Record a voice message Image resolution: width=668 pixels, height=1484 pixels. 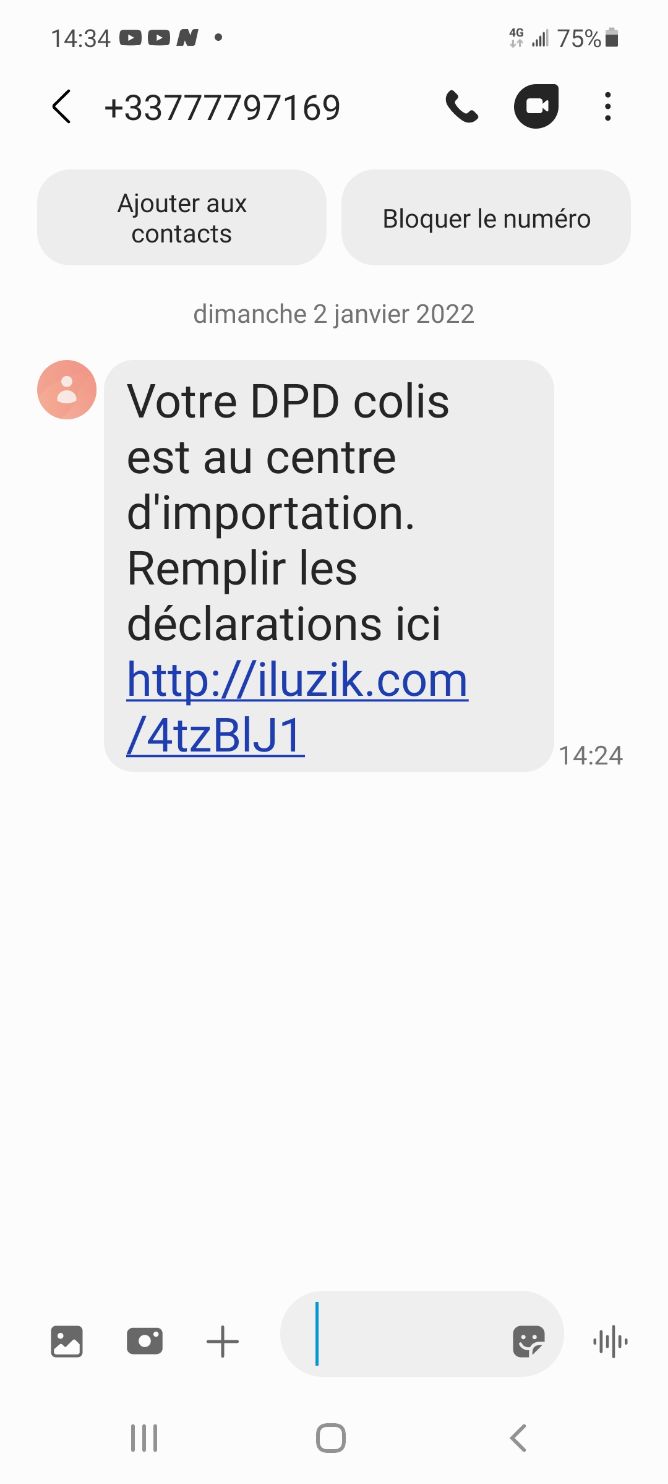[610, 1341]
